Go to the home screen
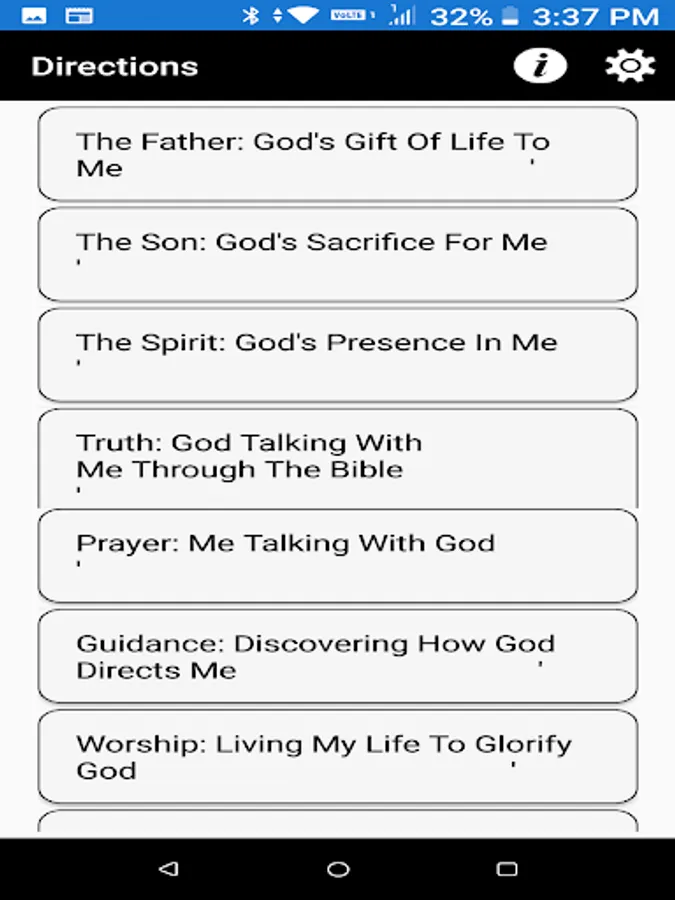This screenshot has width=675, height=900. point(338,869)
